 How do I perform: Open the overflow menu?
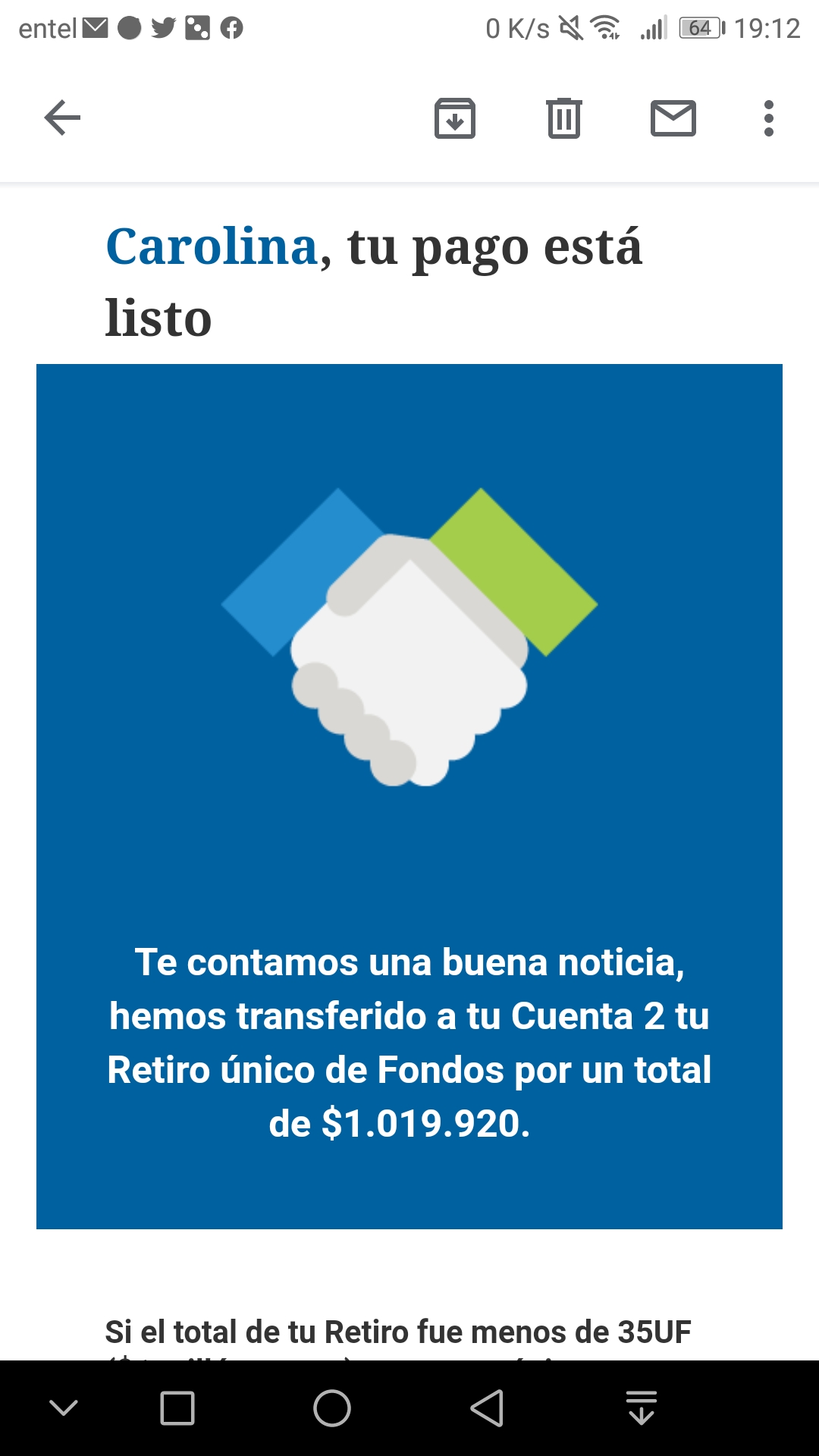point(769,118)
